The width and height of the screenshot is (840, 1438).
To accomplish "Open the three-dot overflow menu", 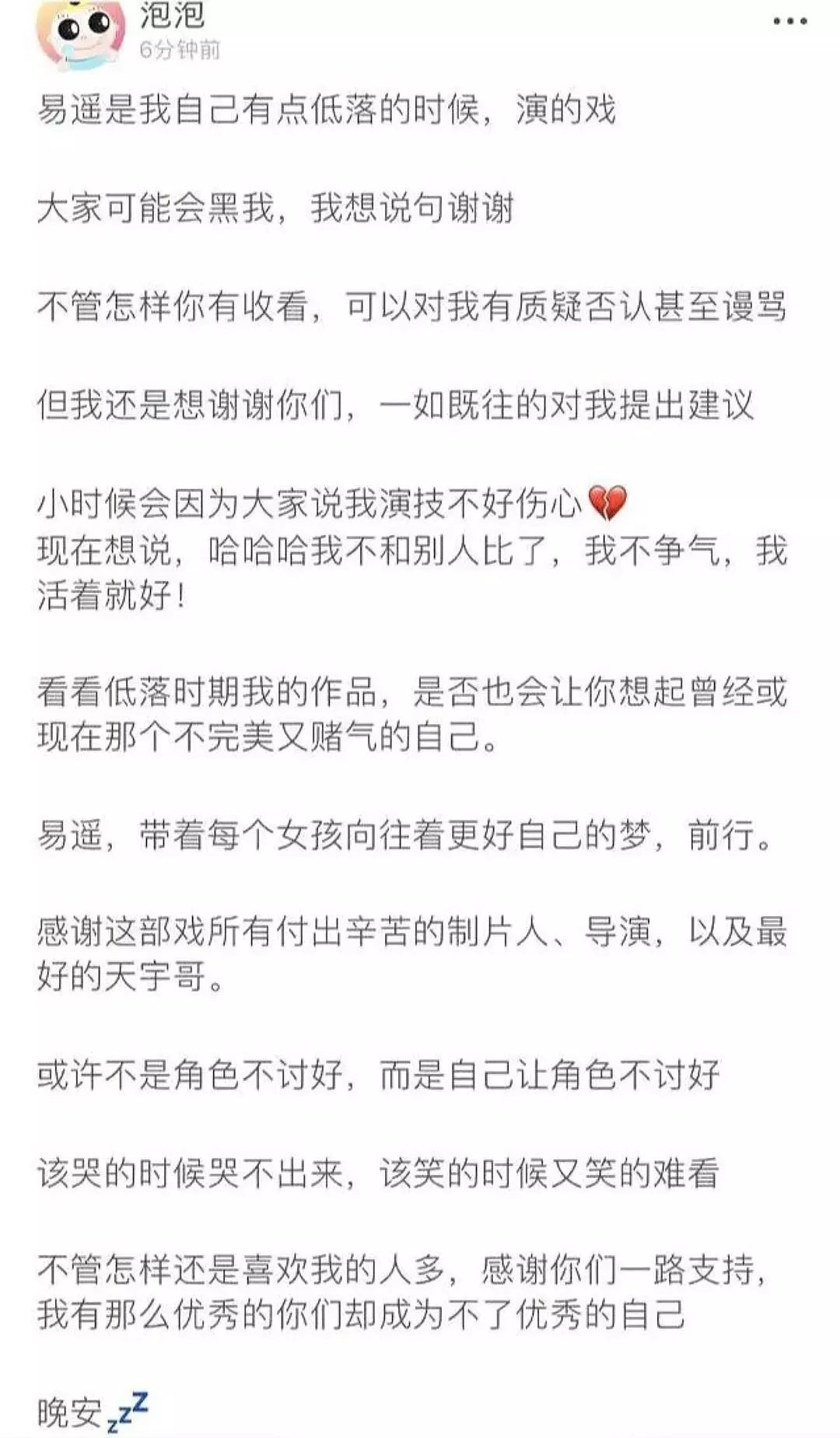I will point(790,21).
